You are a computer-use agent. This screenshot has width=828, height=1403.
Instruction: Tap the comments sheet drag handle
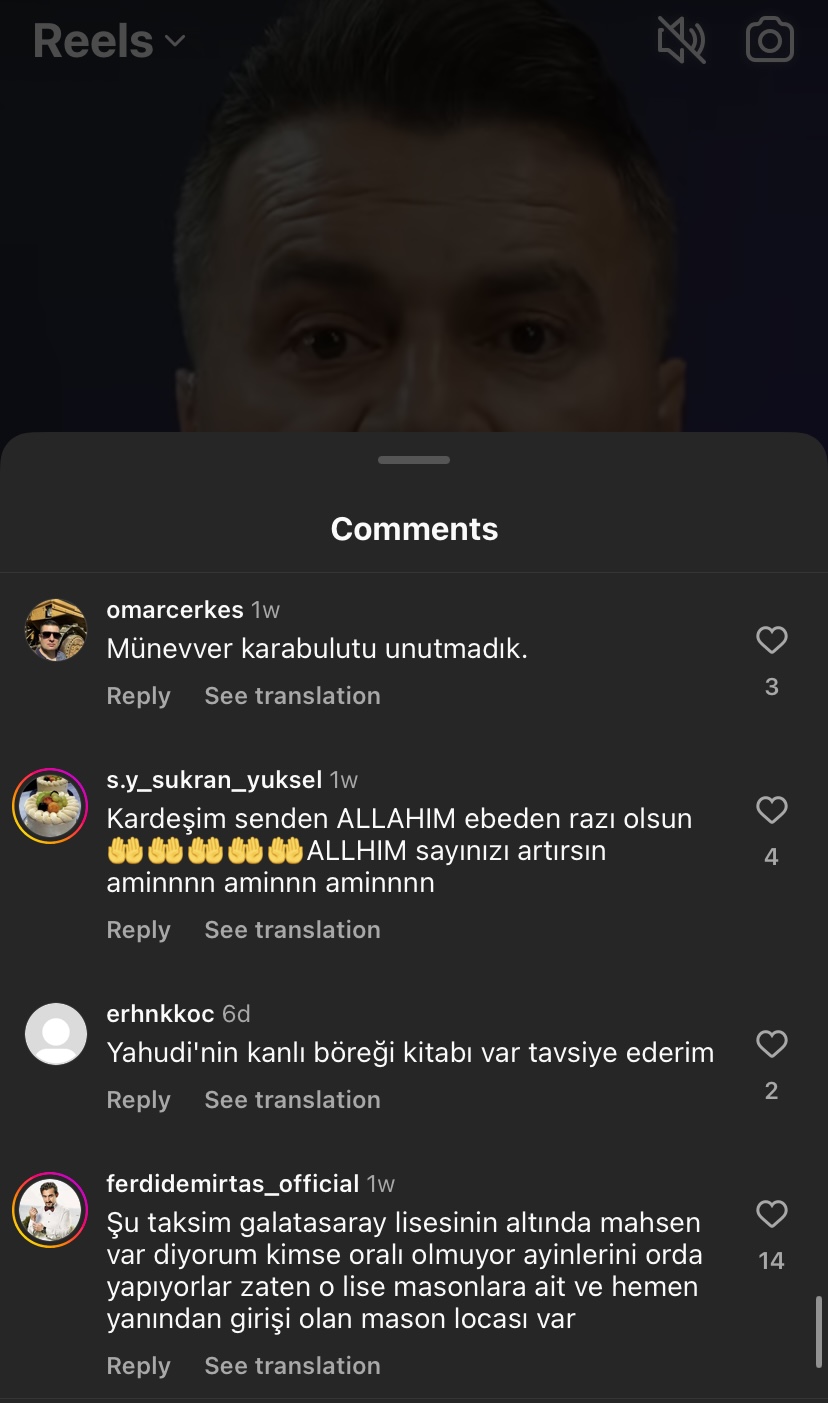point(414,460)
